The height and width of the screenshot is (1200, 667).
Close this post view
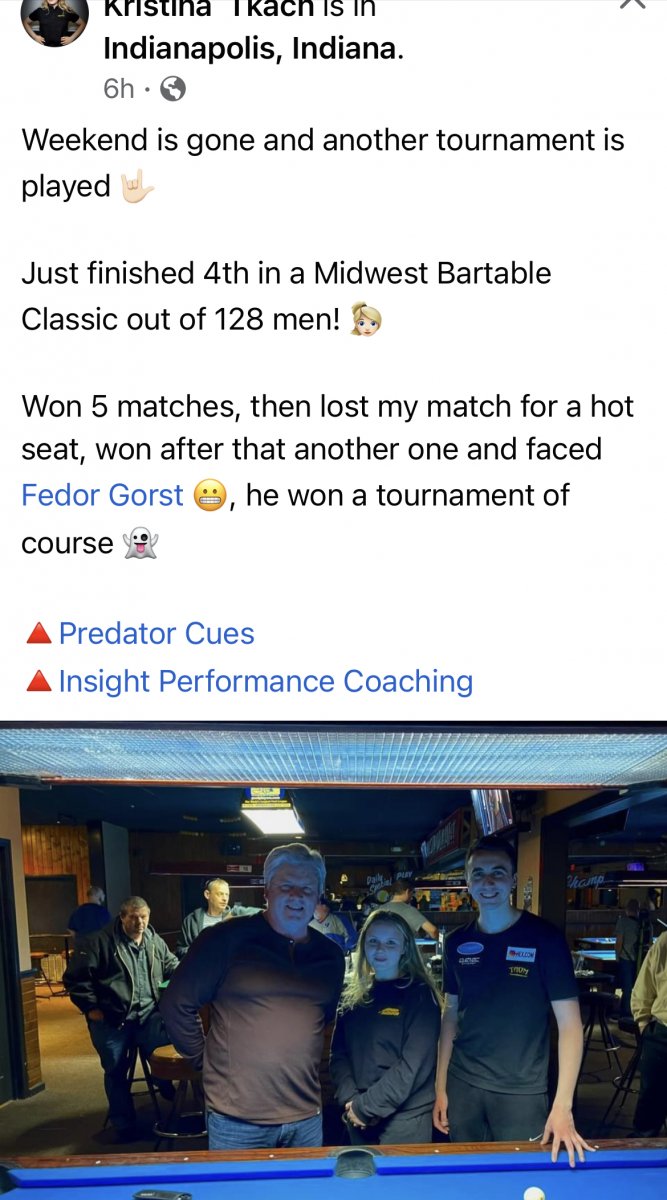click(x=633, y=4)
